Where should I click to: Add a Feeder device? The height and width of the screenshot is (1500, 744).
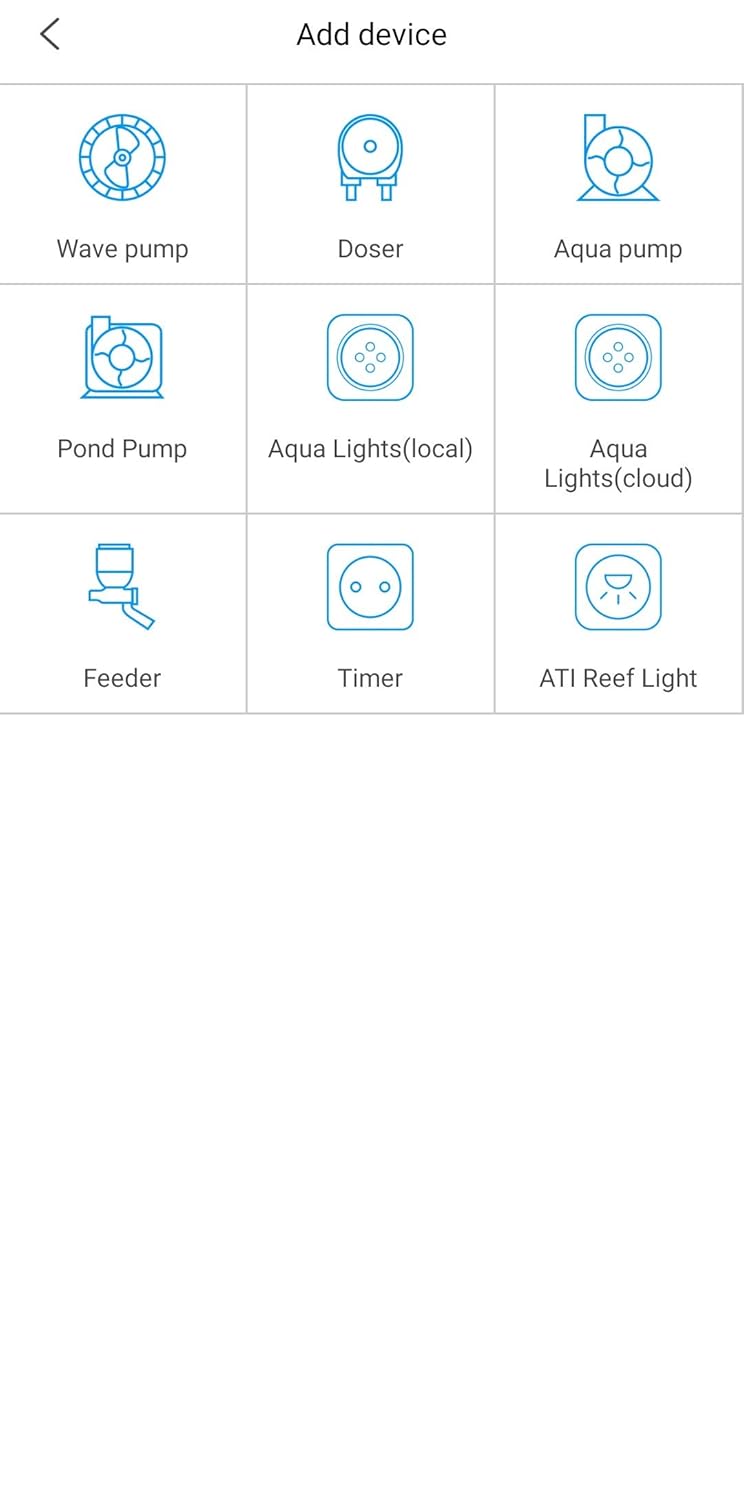123,614
